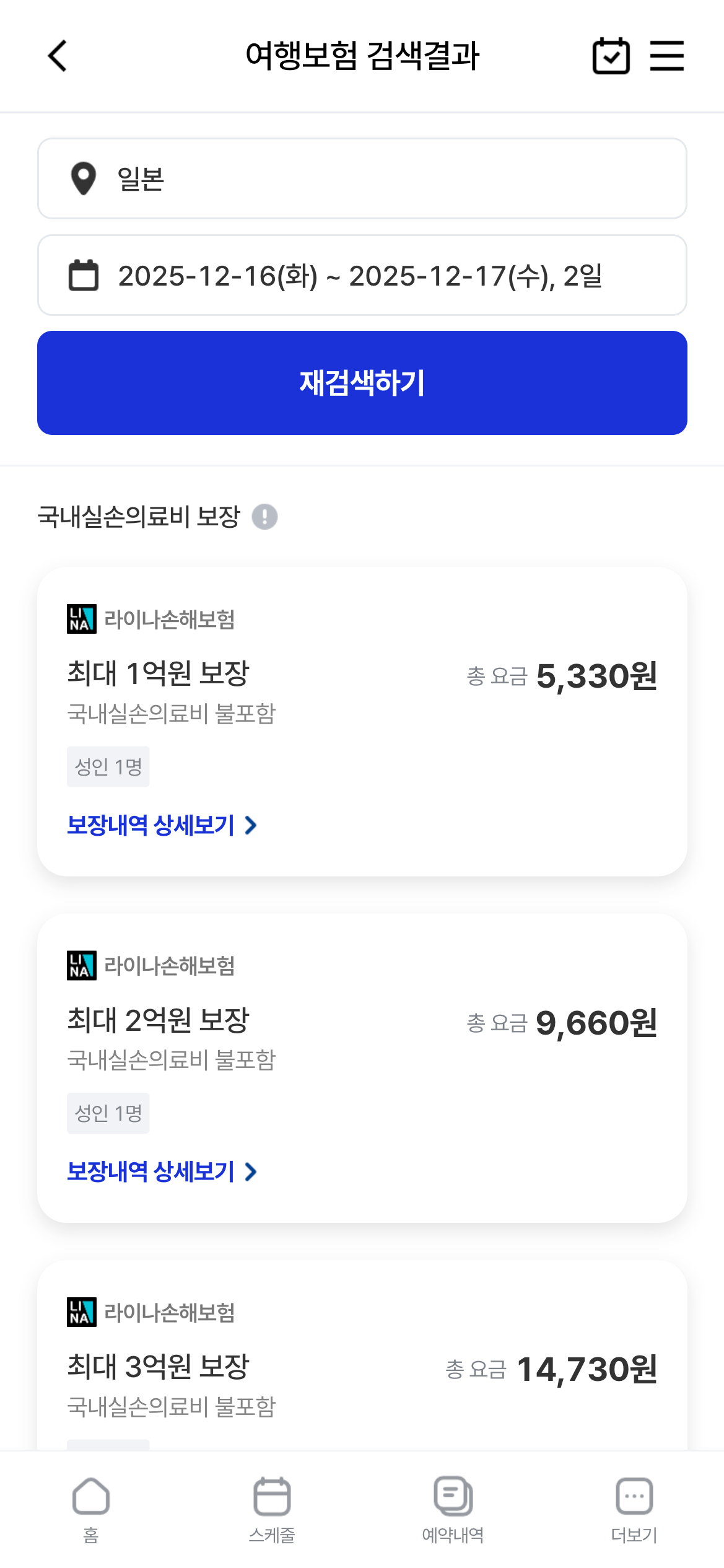Tap the 재검색하기 button
The image size is (724, 1568).
pyautogui.click(x=362, y=383)
